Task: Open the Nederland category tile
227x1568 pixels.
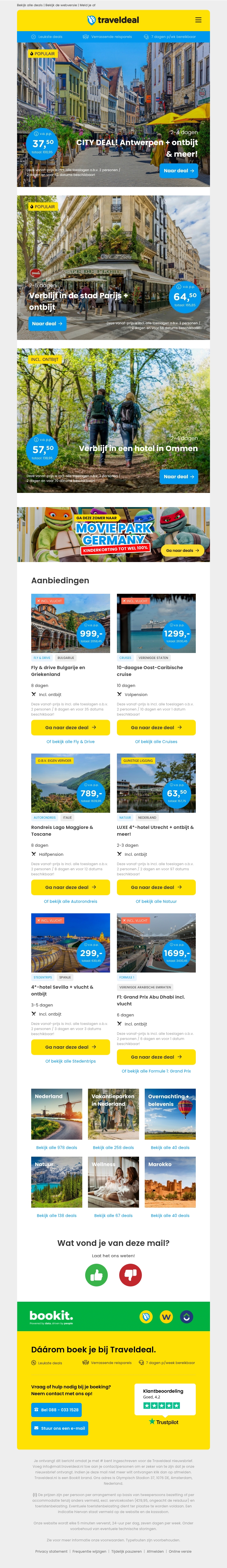Action: click(x=57, y=1114)
